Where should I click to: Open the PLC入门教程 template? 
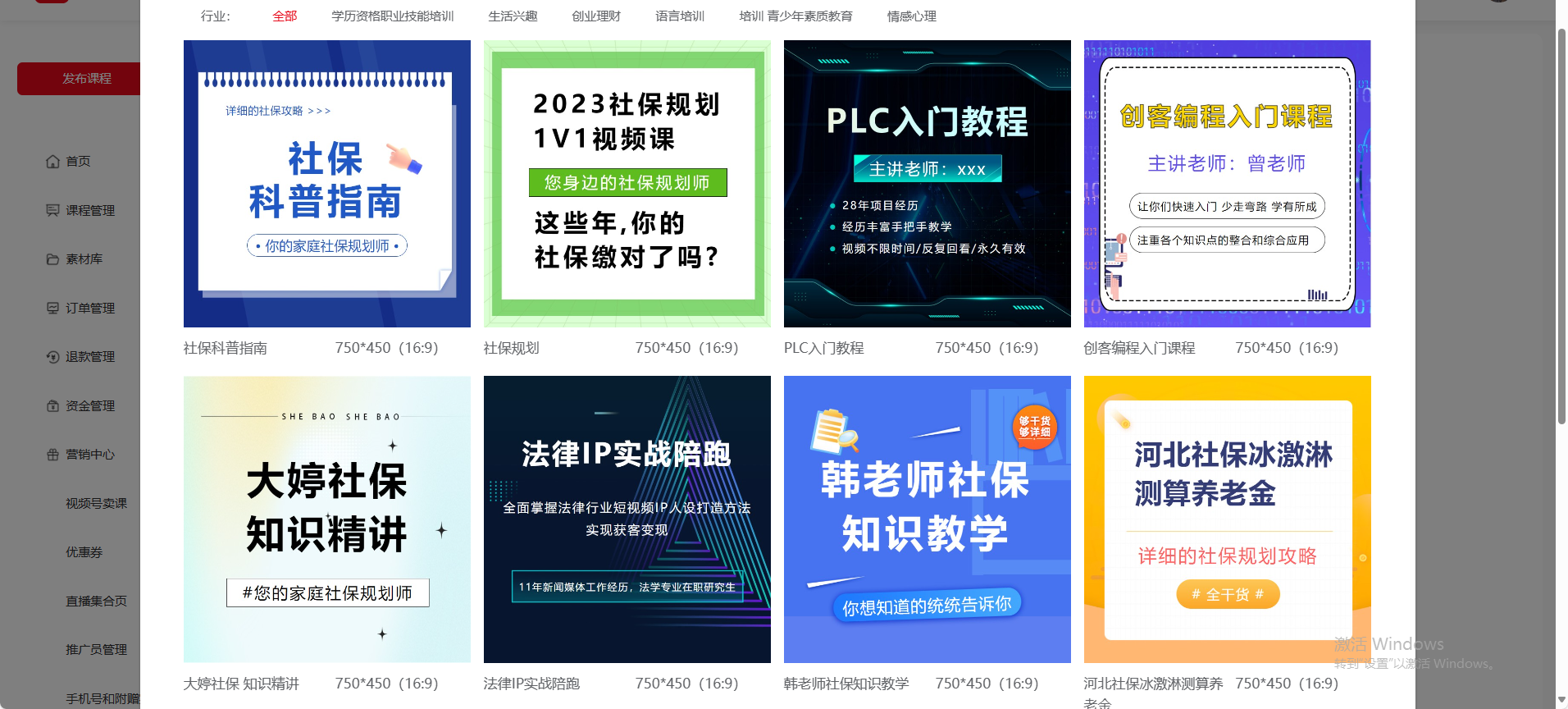pyautogui.click(x=927, y=184)
